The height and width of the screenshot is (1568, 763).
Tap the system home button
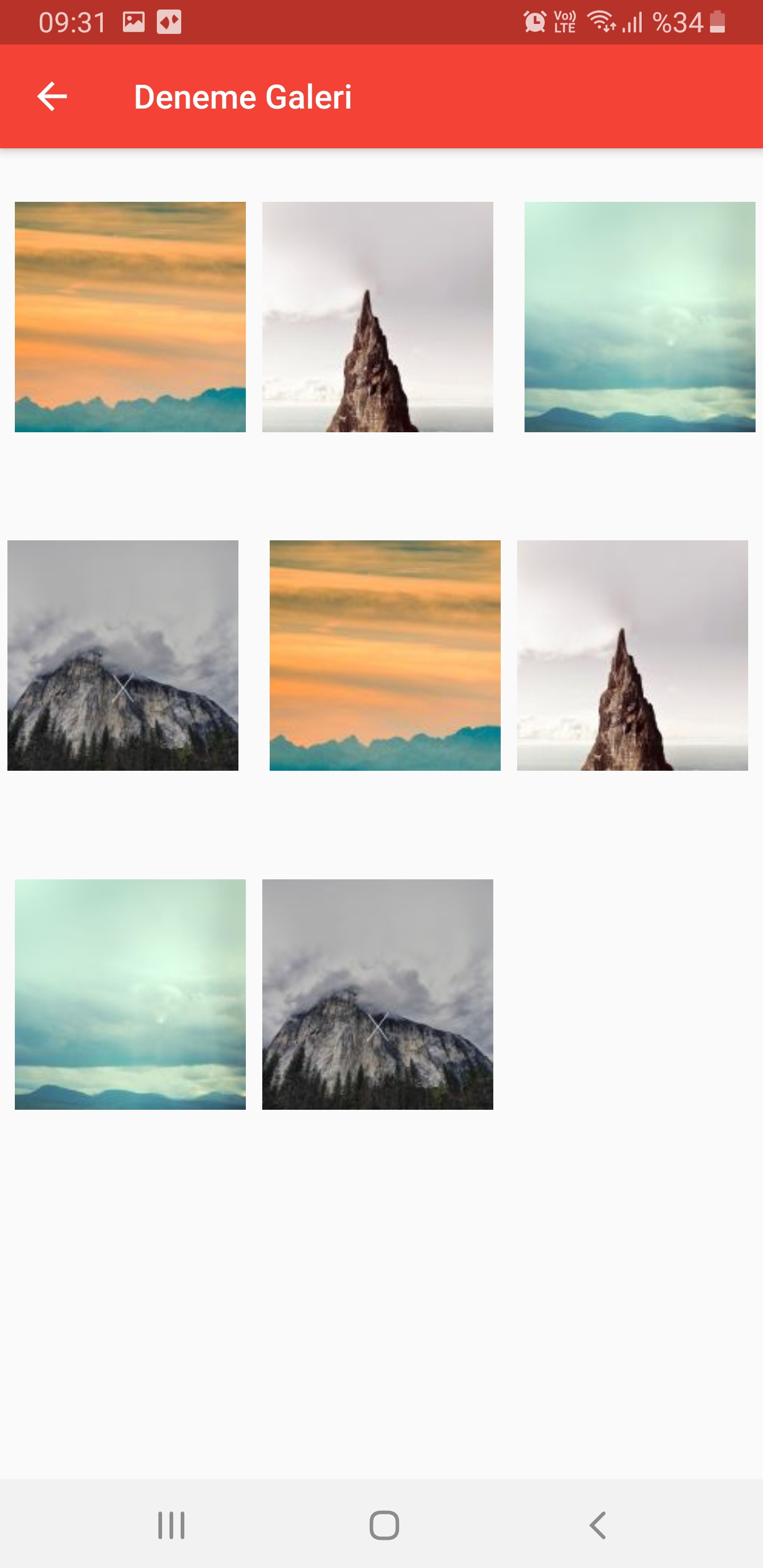pos(384,1526)
